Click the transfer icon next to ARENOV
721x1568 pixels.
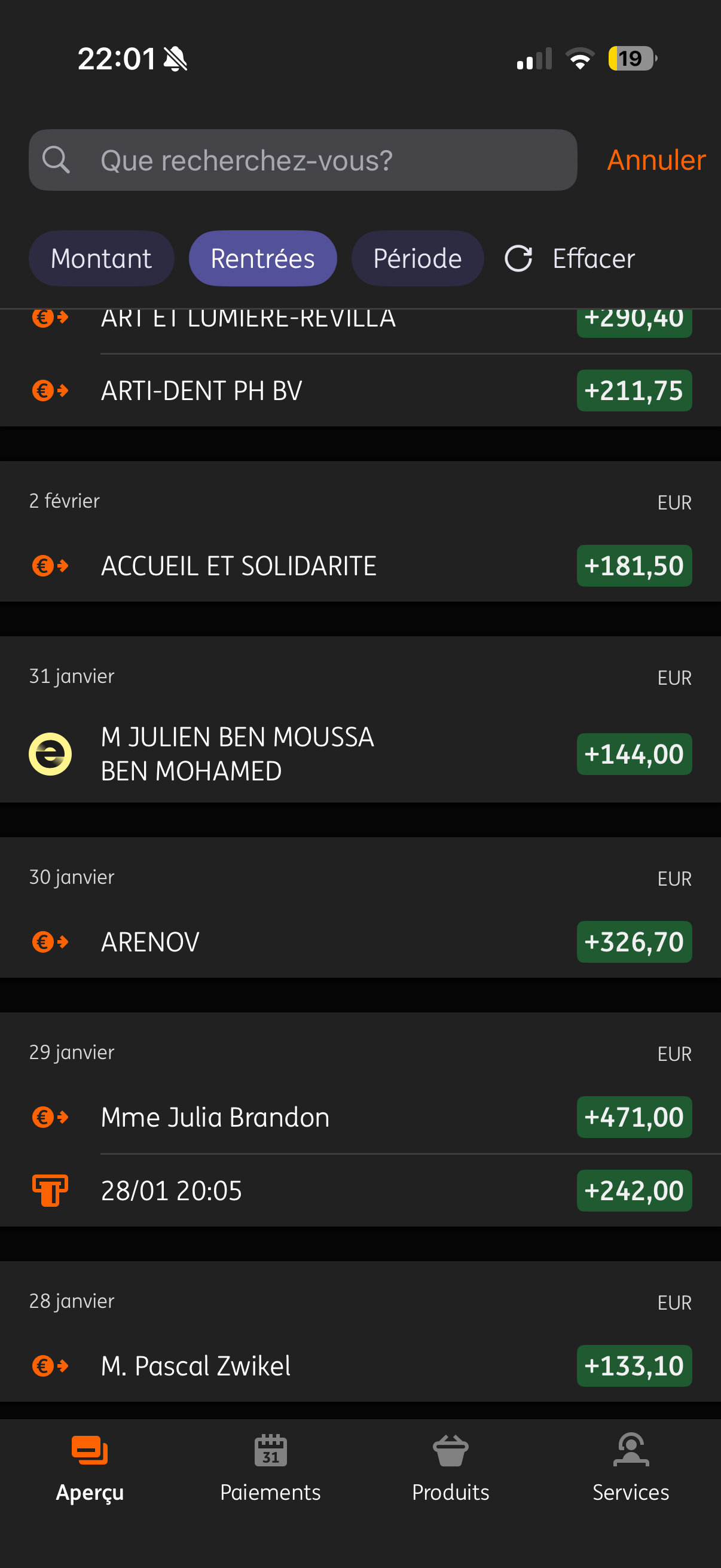[49, 941]
